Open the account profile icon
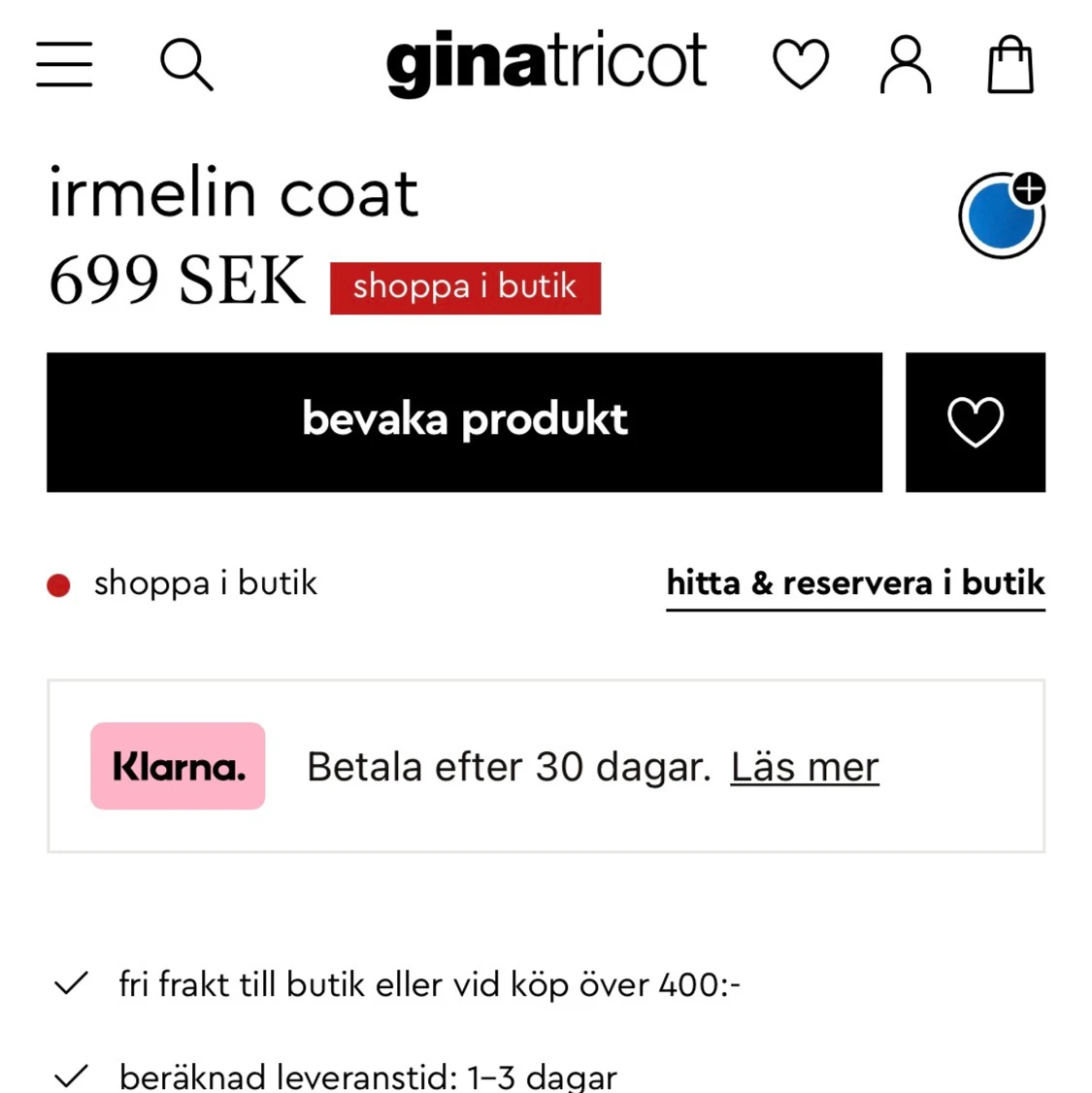This screenshot has height=1093, width=1092. [906, 64]
